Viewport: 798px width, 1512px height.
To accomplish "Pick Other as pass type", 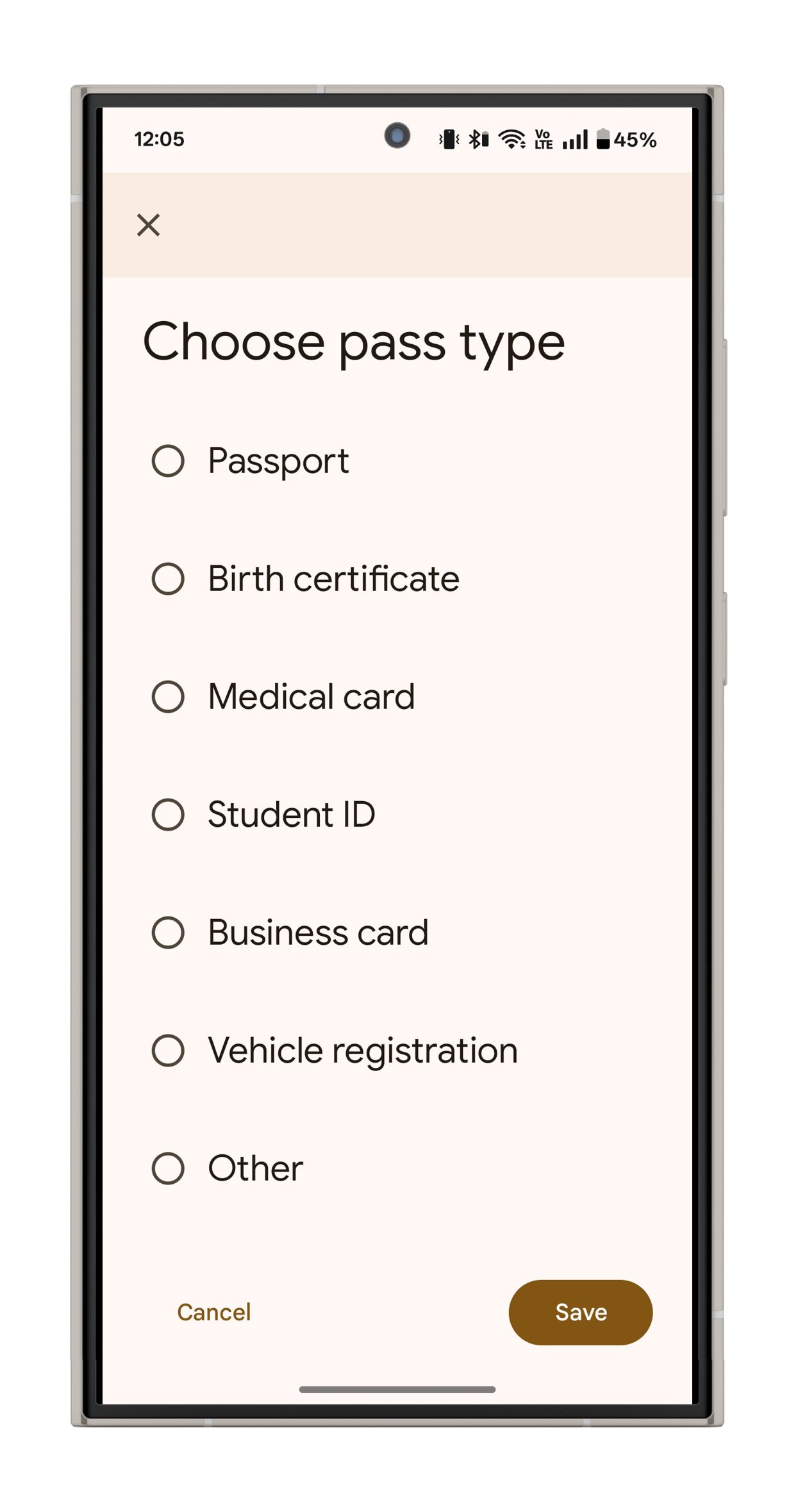I will (168, 1168).
